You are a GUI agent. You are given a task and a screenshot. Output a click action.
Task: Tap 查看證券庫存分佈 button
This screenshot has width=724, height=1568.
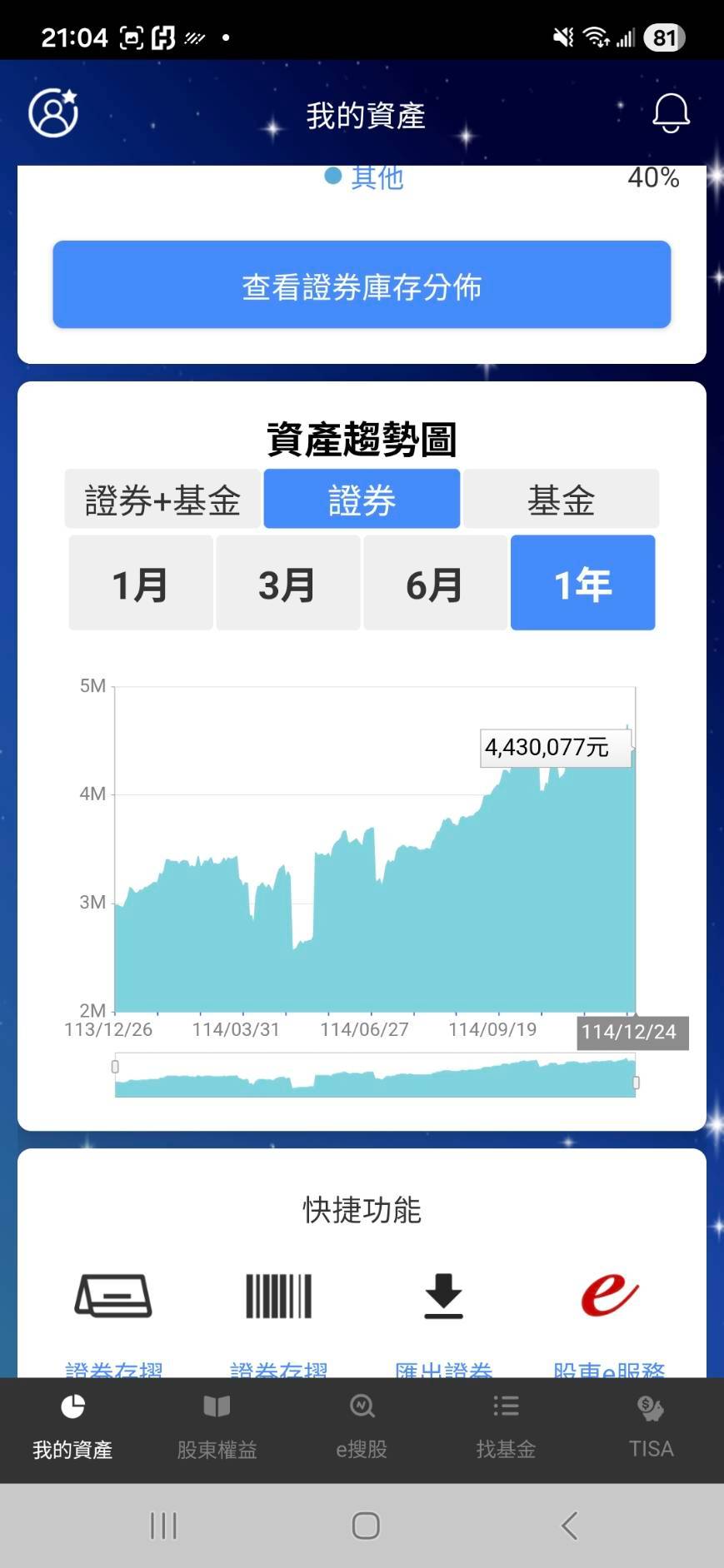(x=362, y=285)
